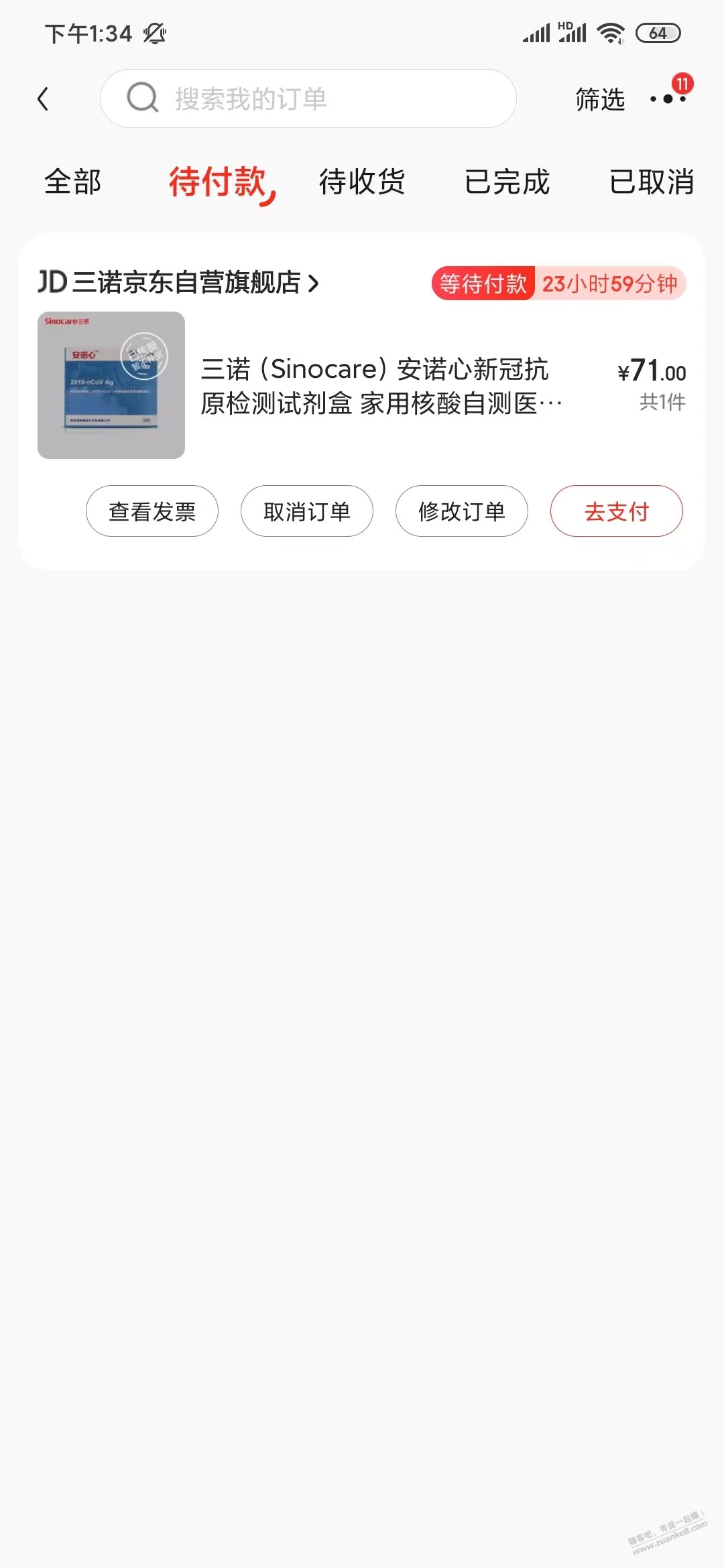Go back using the top-left arrow
The width and height of the screenshot is (724, 1568).
(x=44, y=99)
